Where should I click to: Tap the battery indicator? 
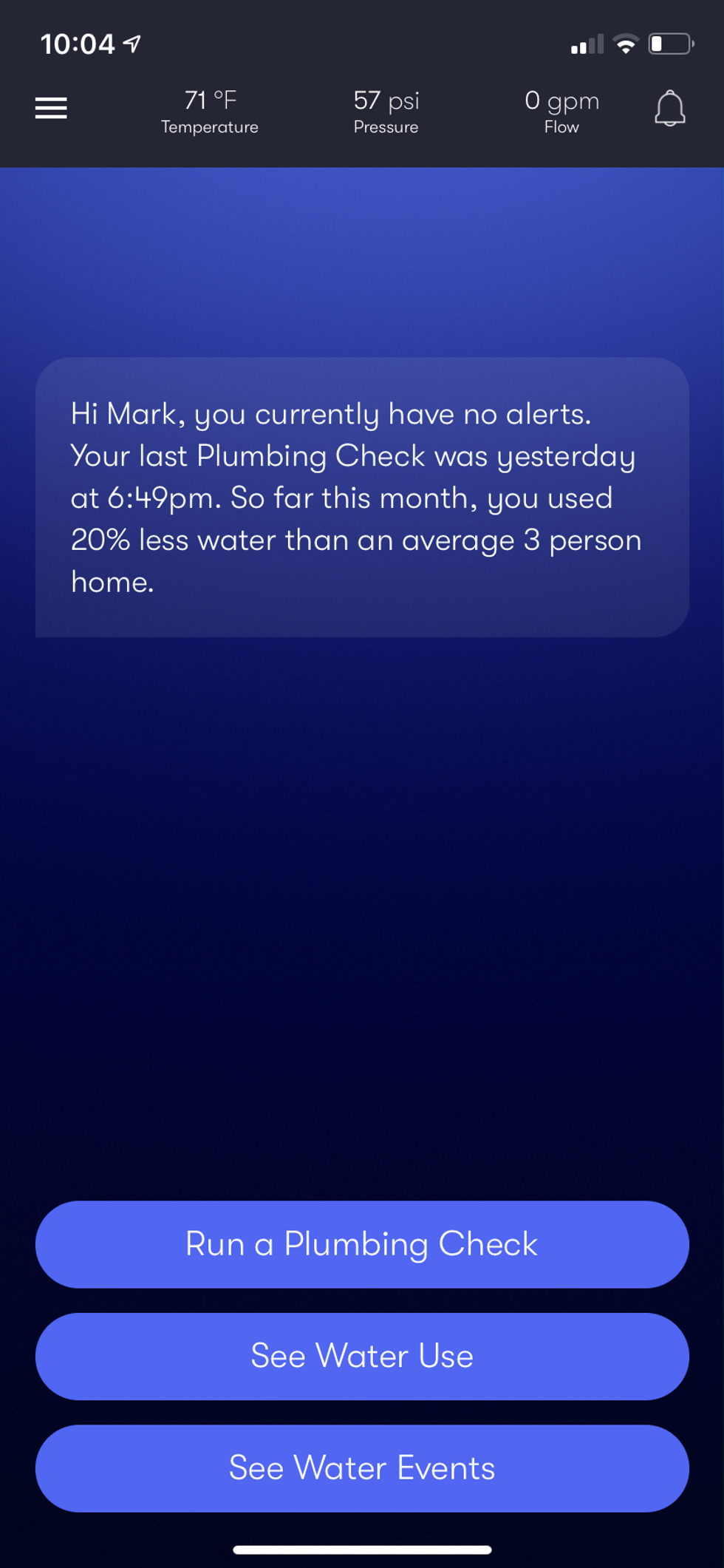(667, 43)
